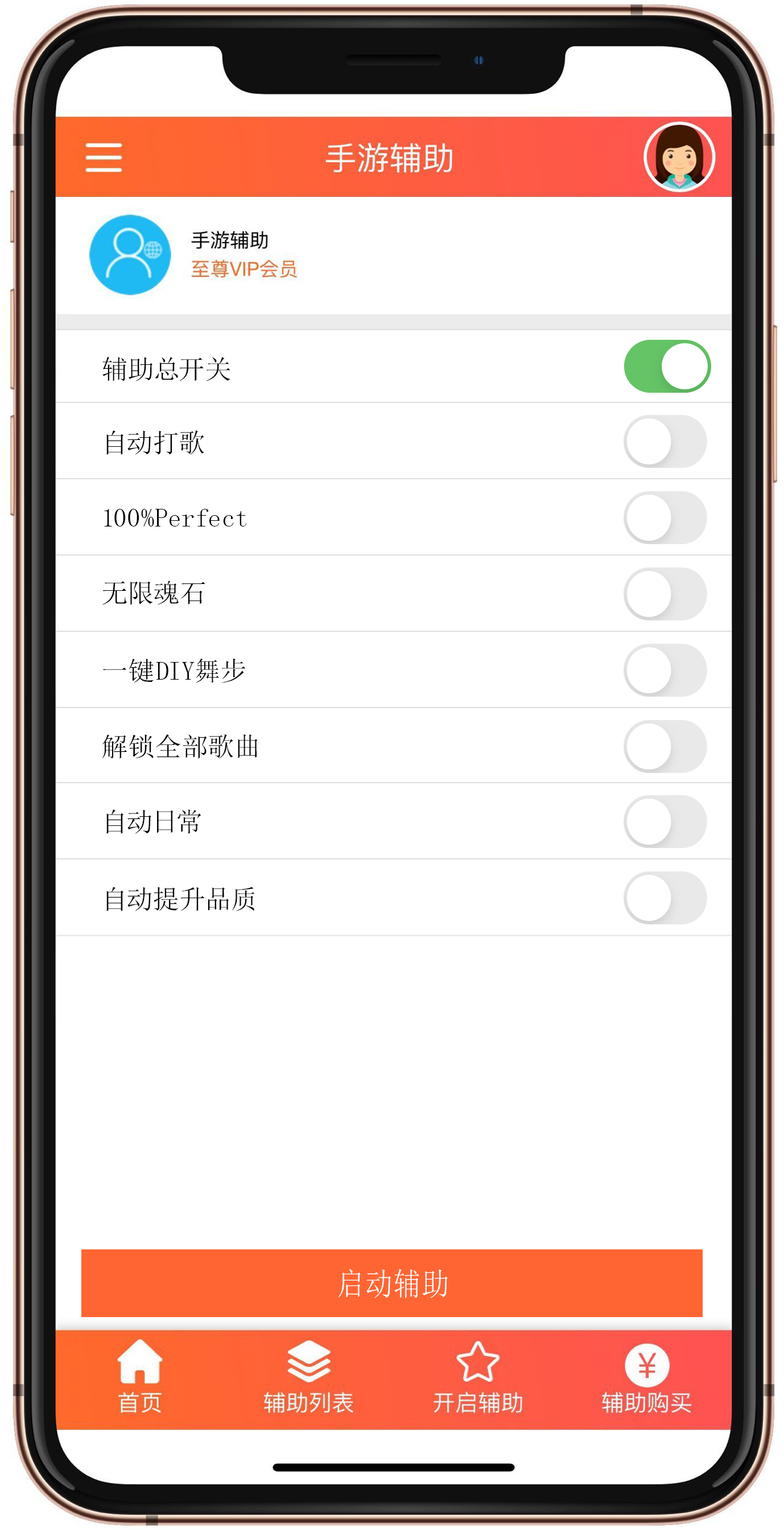The width and height of the screenshot is (784, 1530).
Task: Enable the 自动打歌 switch
Action: (x=665, y=441)
